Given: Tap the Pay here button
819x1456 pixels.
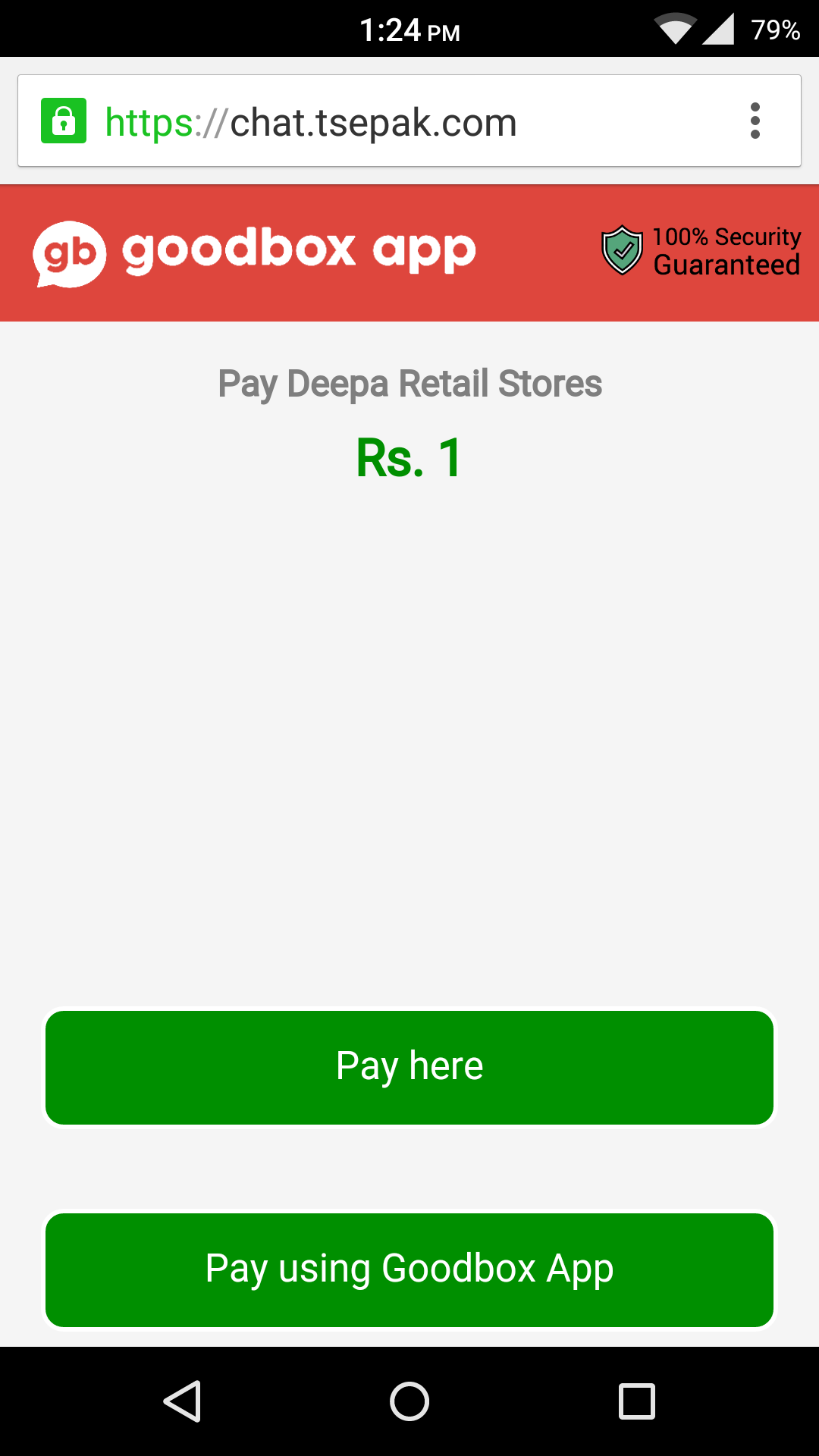Looking at the screenshot, I should tap(409, 1067).
